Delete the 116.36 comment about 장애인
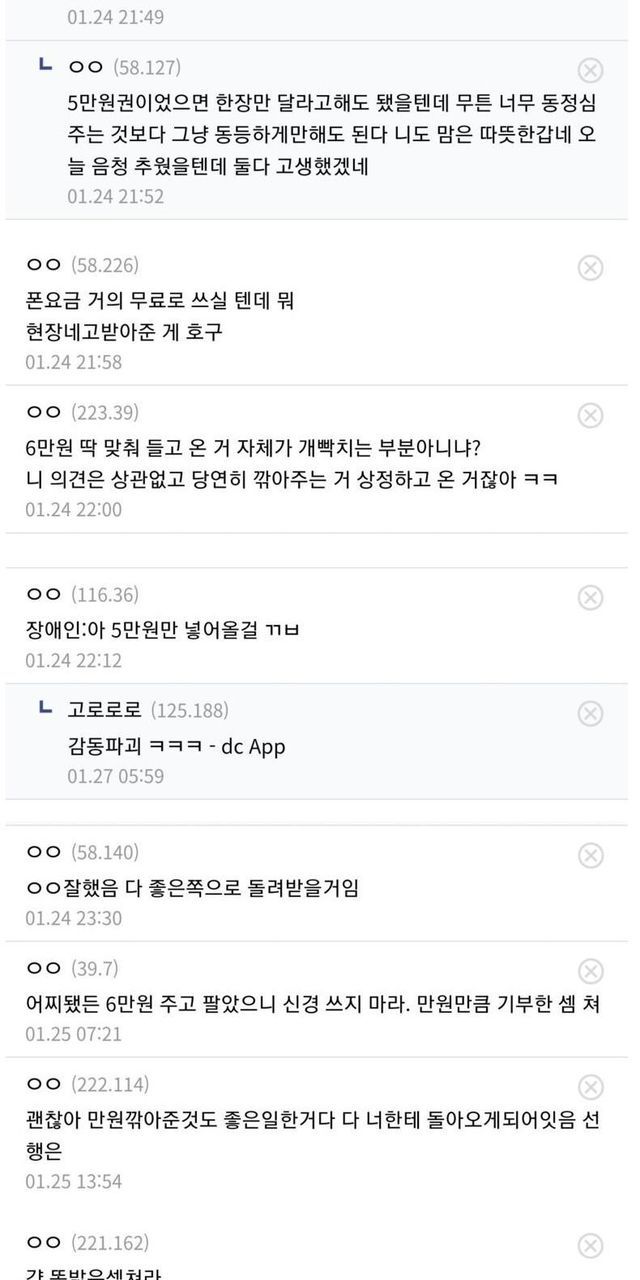 591,597
